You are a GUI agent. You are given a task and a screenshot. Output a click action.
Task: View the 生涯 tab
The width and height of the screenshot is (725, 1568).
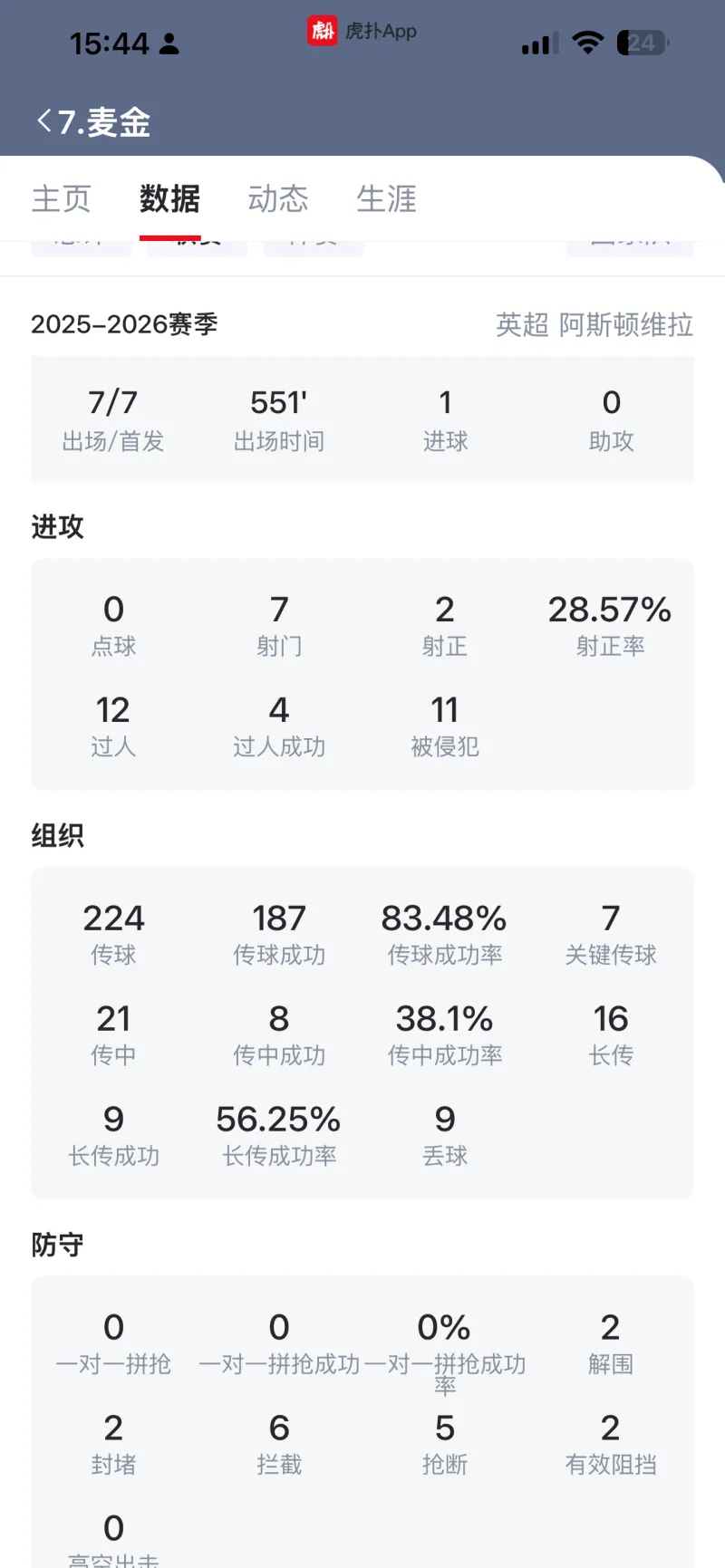tap(386, 198)
